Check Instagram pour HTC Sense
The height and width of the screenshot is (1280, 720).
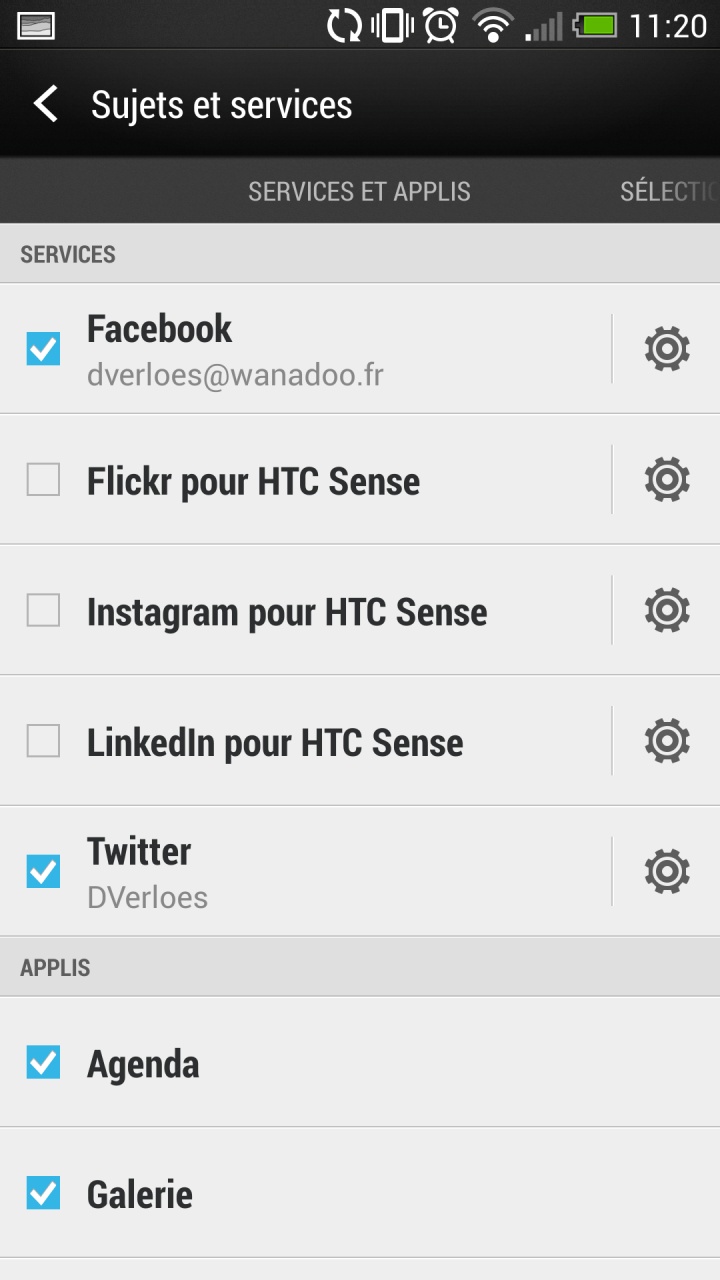(x=43, y=610)
